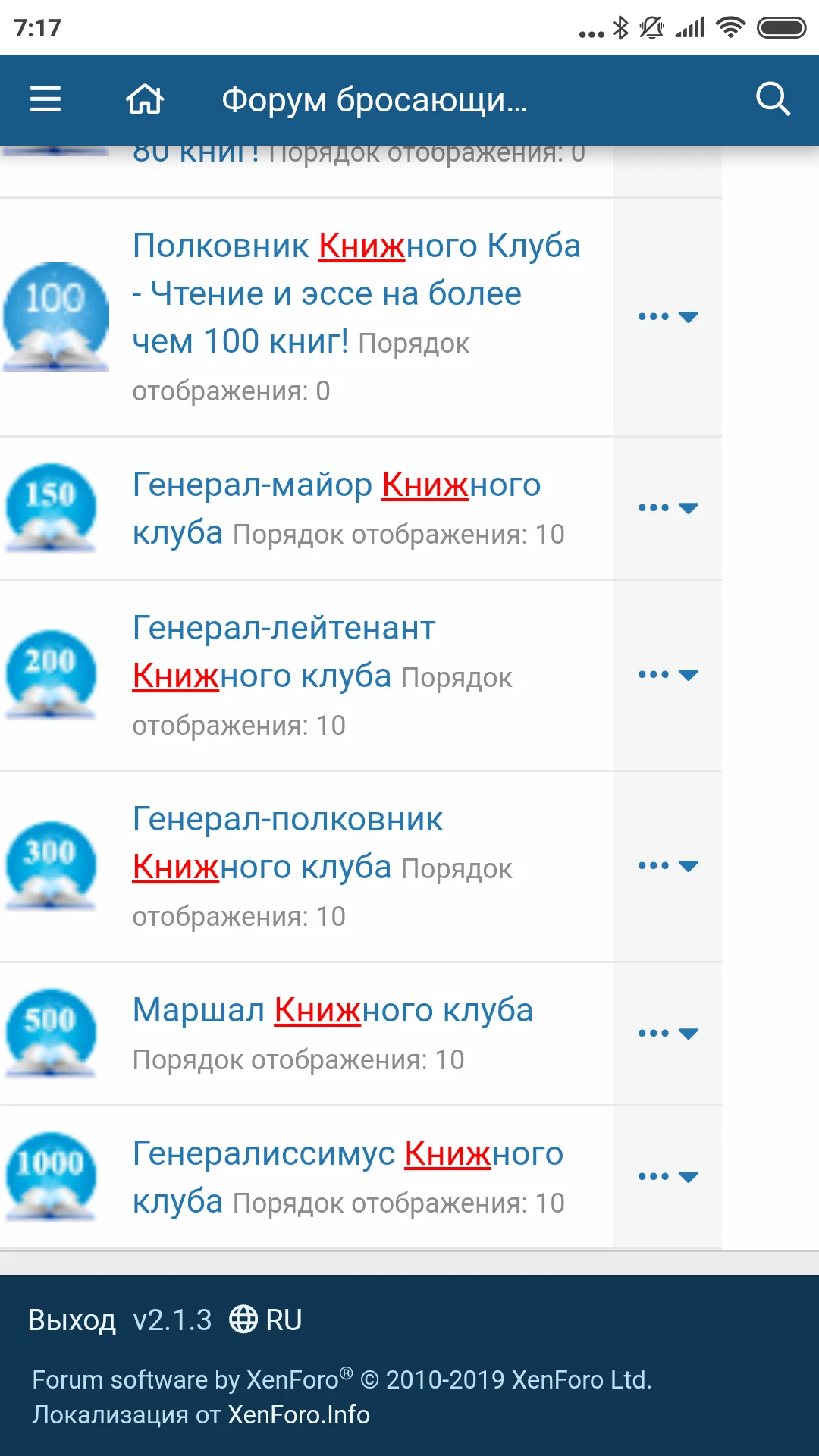This screenshot has height=1456, width=819.
Task: Click the v2.1.3 version label
Action: pyautogui.click(x=172, y=1319)
